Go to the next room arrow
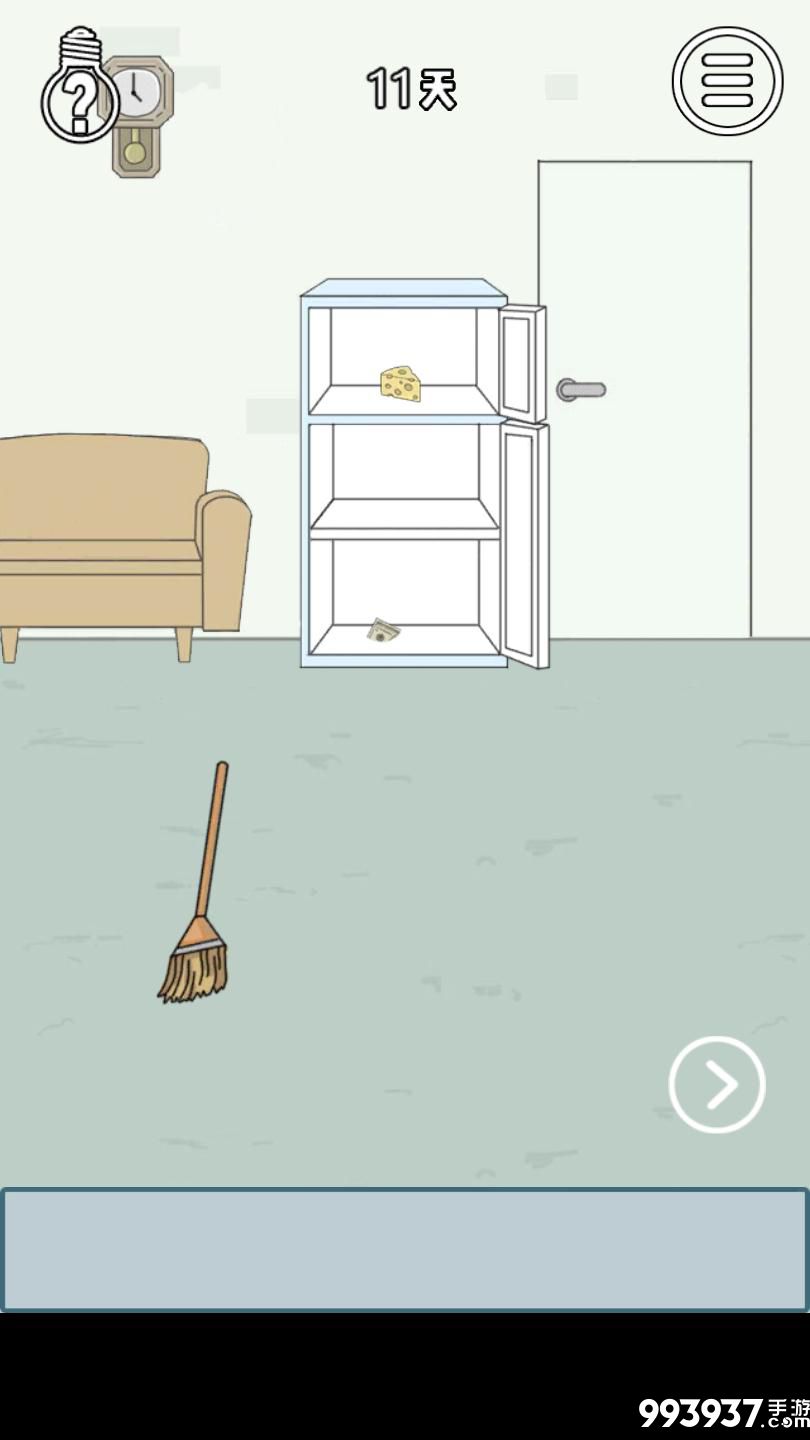Viewport: 810px width, 1440px height. [x=717, y=1085]
